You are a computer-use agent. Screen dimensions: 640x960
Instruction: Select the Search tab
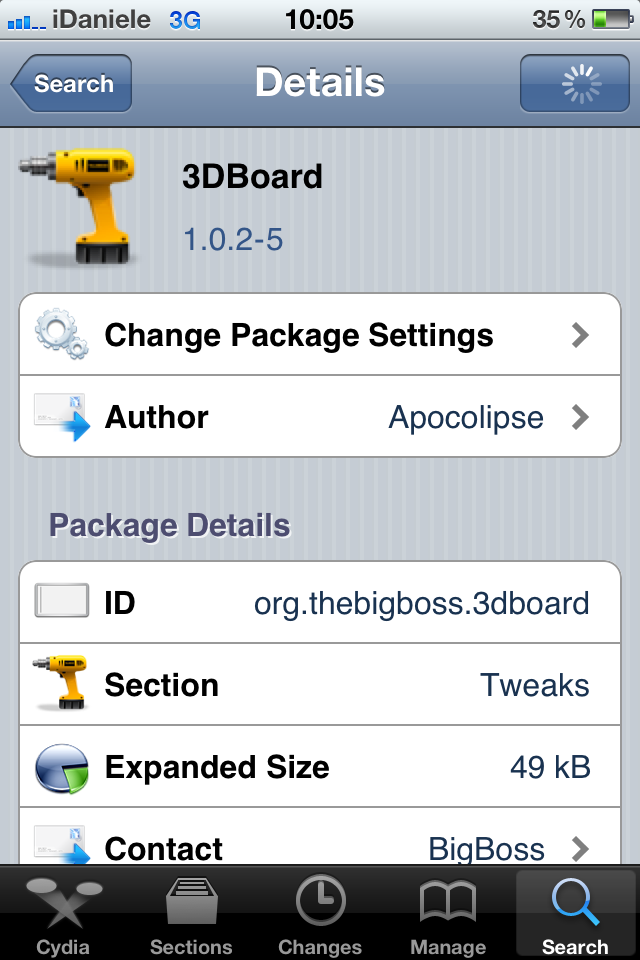tap(575, 915)
